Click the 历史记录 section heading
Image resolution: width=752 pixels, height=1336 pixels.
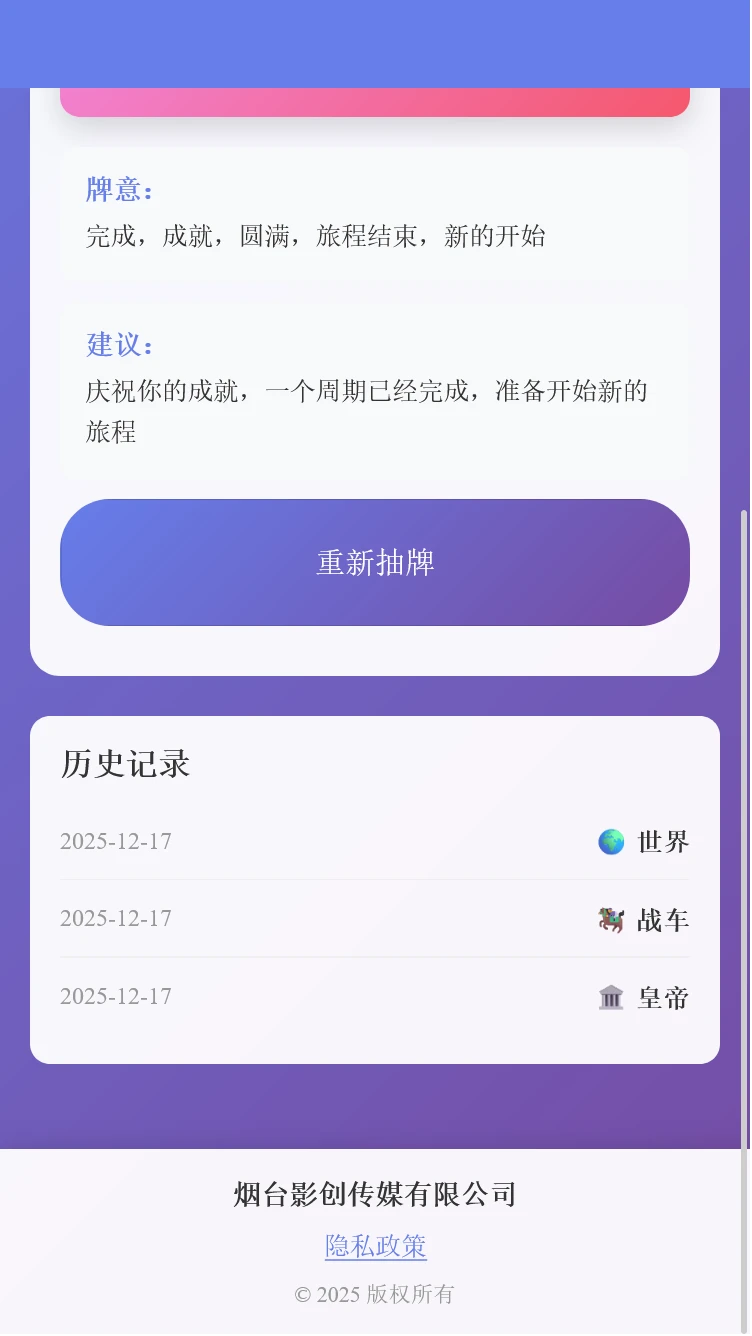[x=124, y=765]
